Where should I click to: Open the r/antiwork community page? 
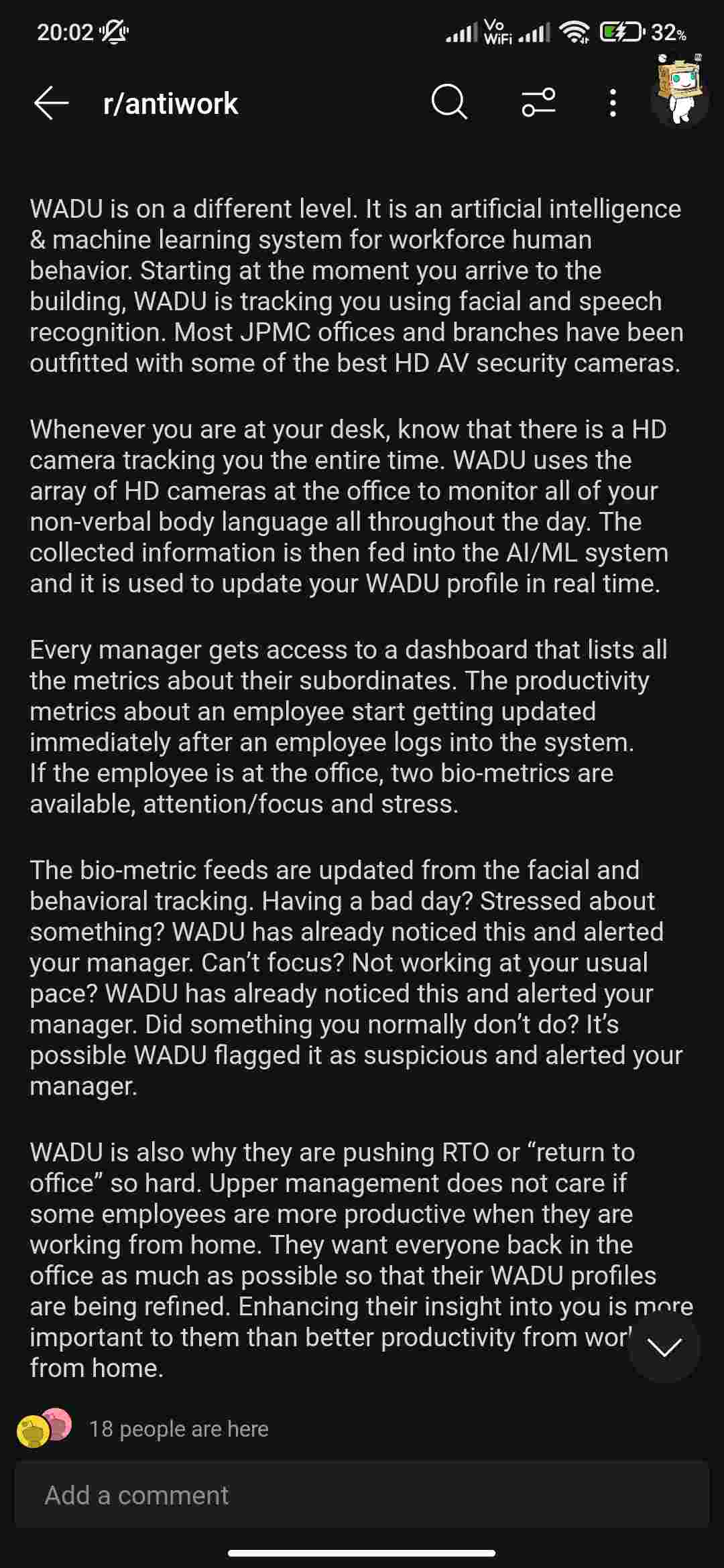click(170, 104)
